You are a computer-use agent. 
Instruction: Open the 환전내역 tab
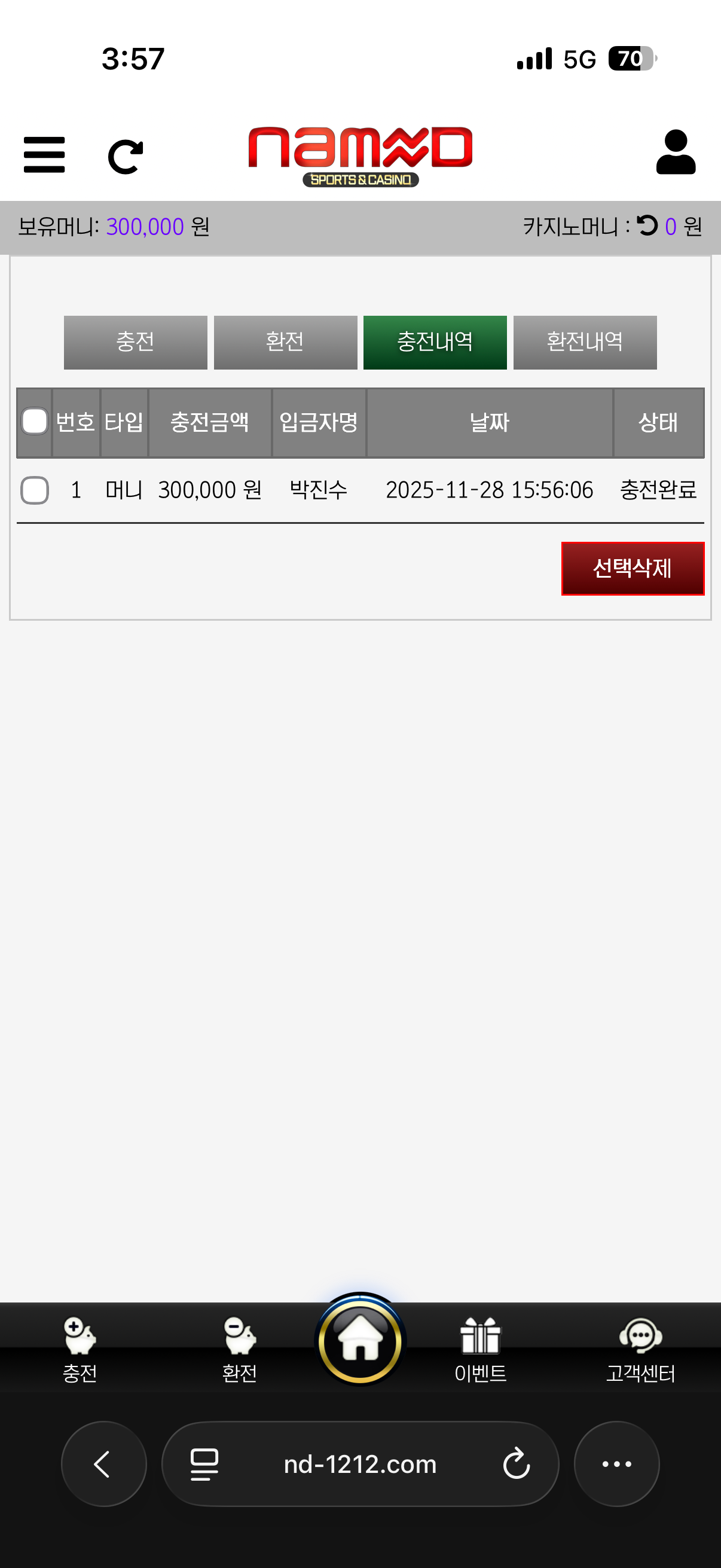coord(585,342)
